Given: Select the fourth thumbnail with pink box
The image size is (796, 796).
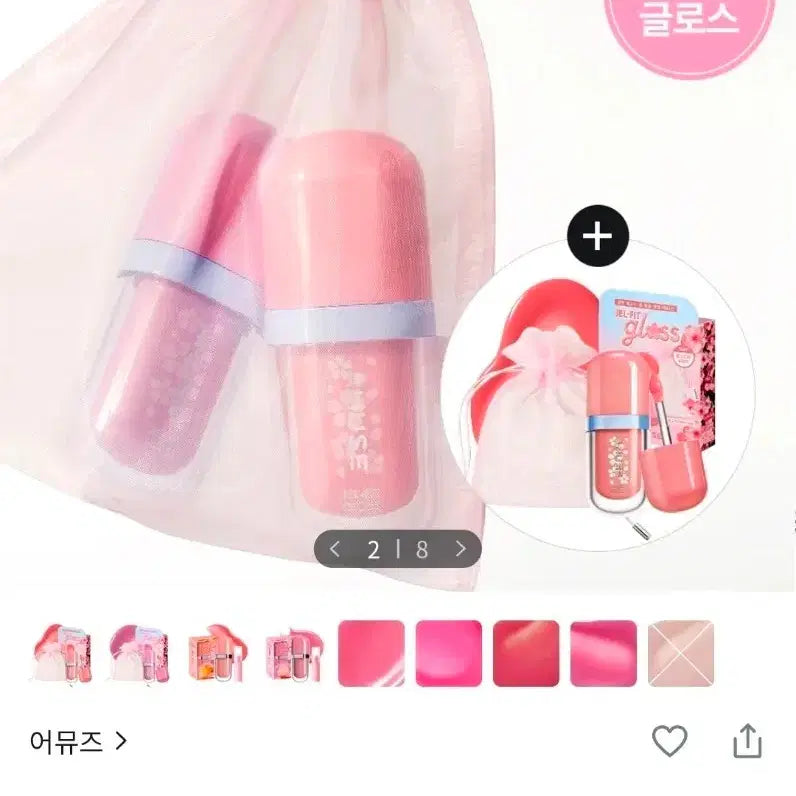Looking at the screenshot, I should [x=295, y=654].
